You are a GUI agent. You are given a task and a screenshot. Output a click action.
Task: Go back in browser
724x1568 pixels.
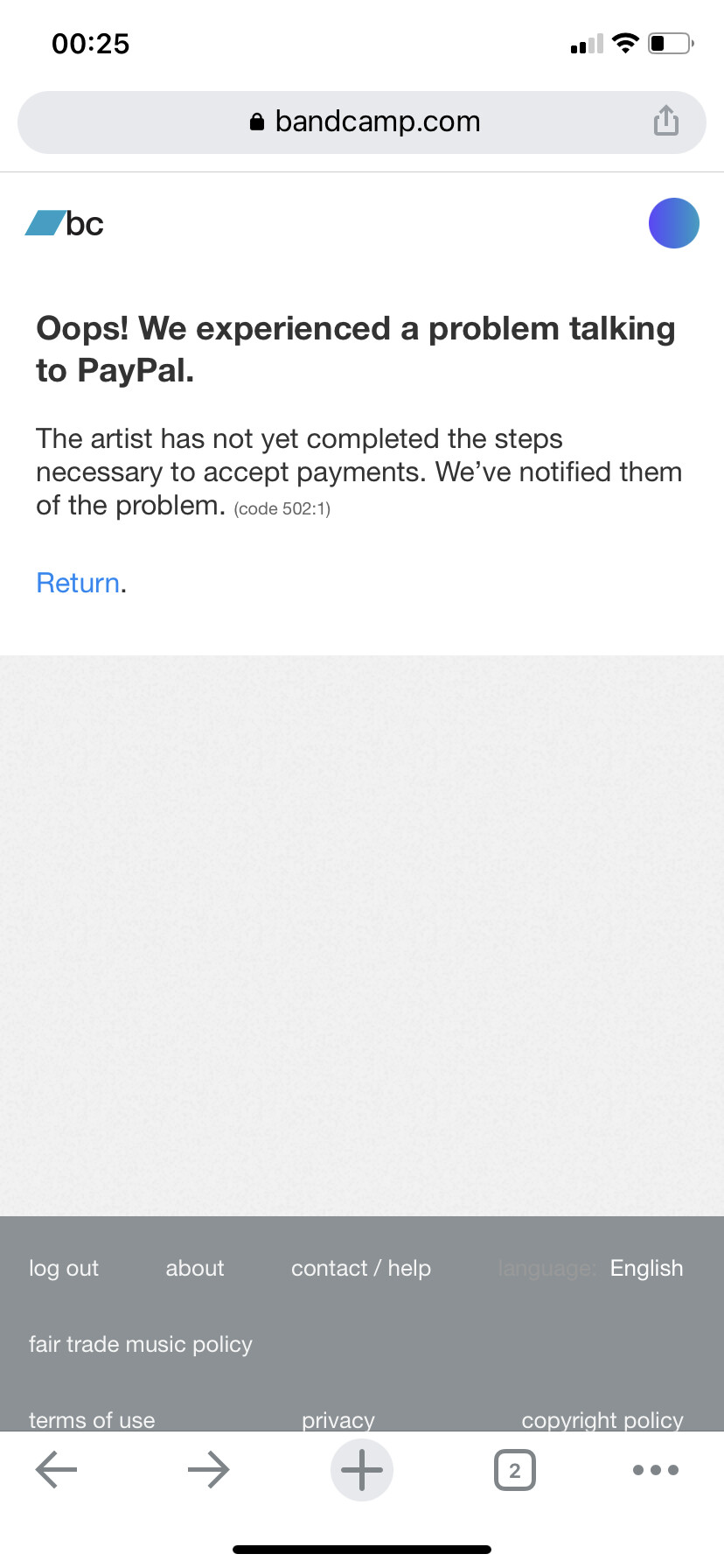[57, 1470]
